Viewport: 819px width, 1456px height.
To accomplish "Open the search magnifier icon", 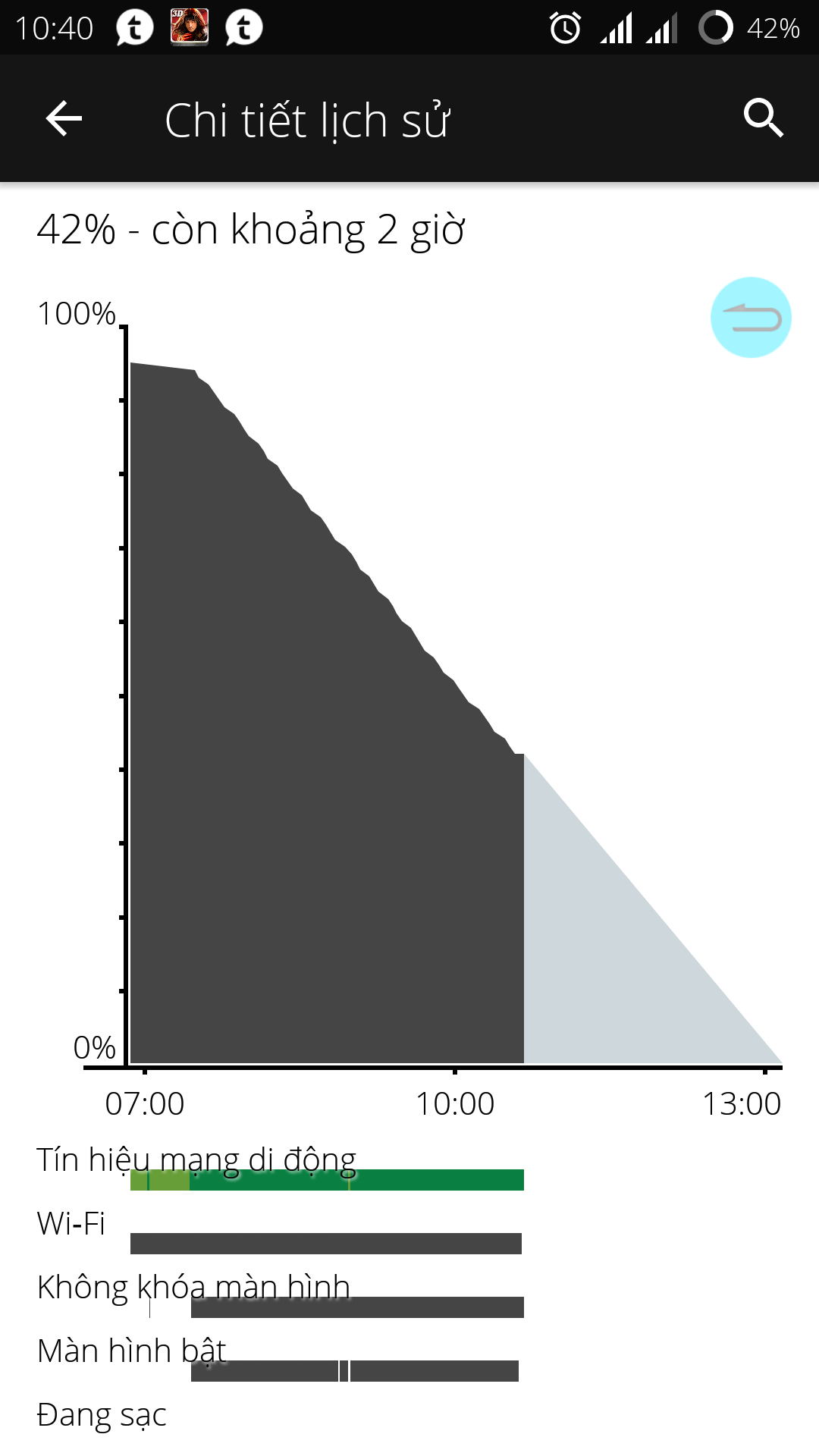I will 763,118.
